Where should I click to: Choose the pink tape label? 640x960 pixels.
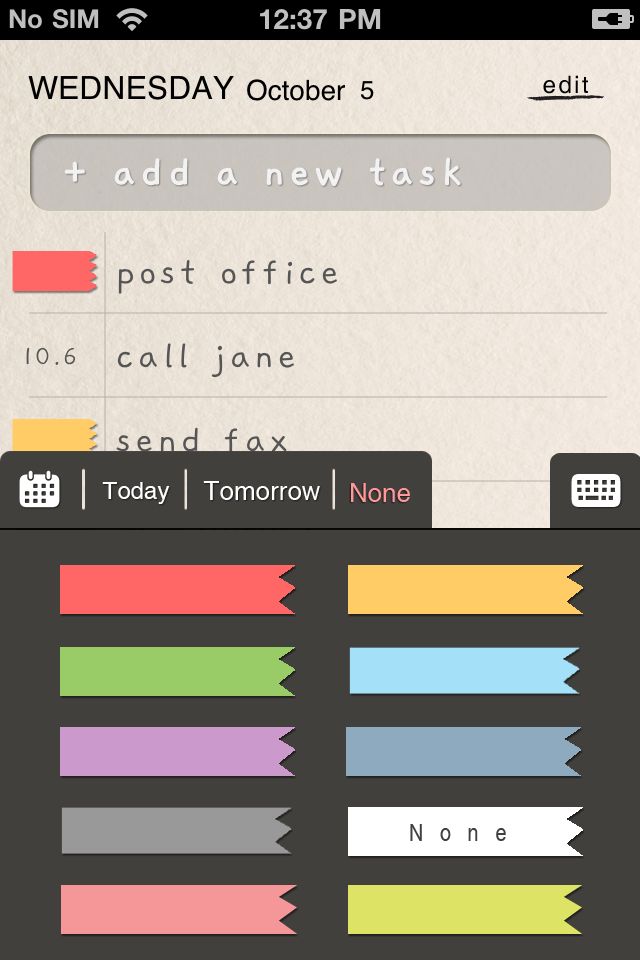[176, 909]
